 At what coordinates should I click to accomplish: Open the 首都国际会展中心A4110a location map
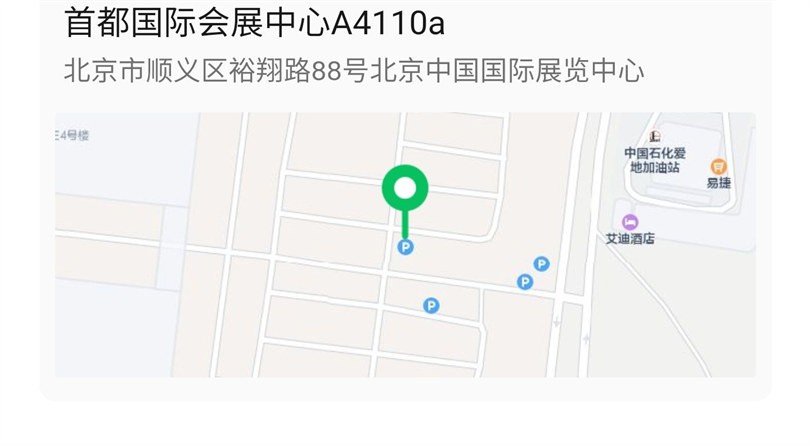tap(405, 245)
